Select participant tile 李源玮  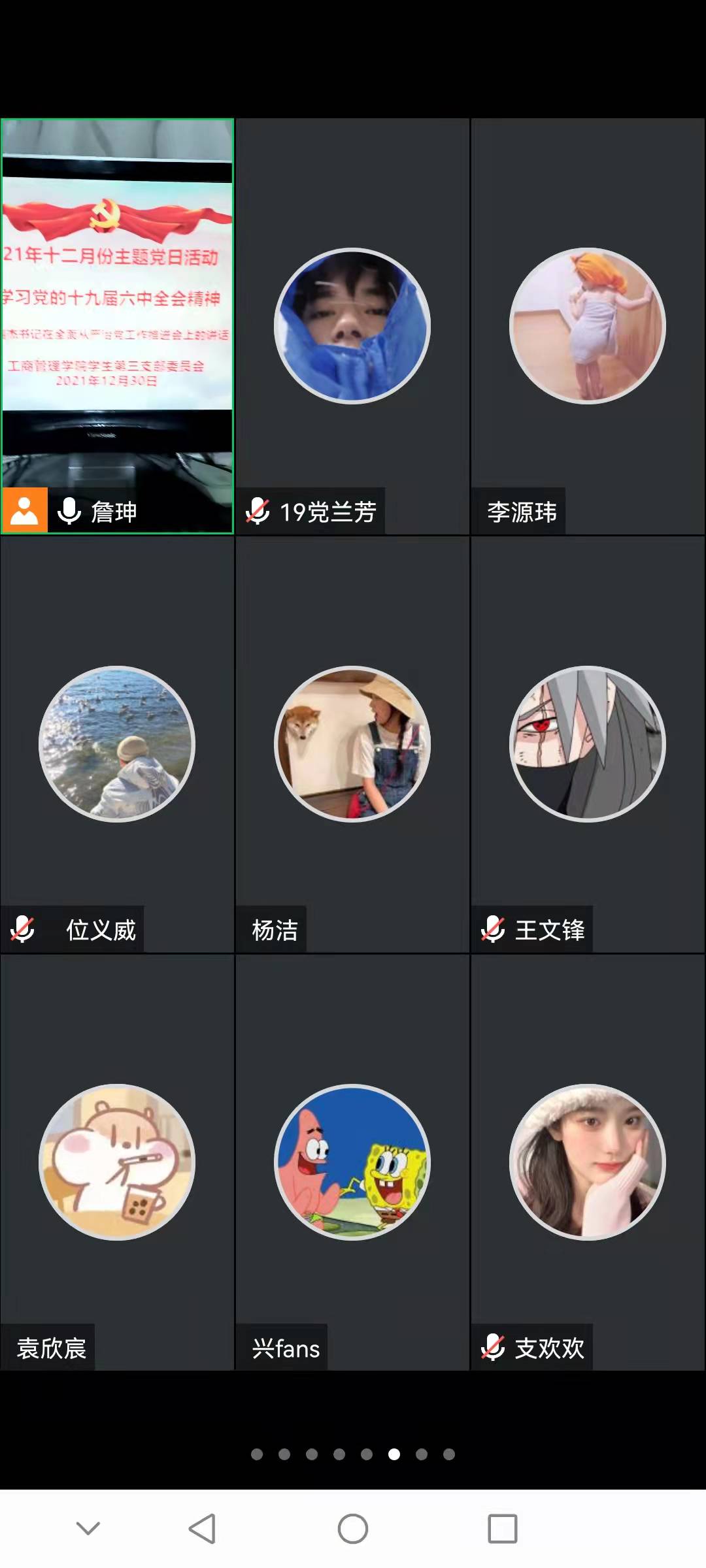588,325
